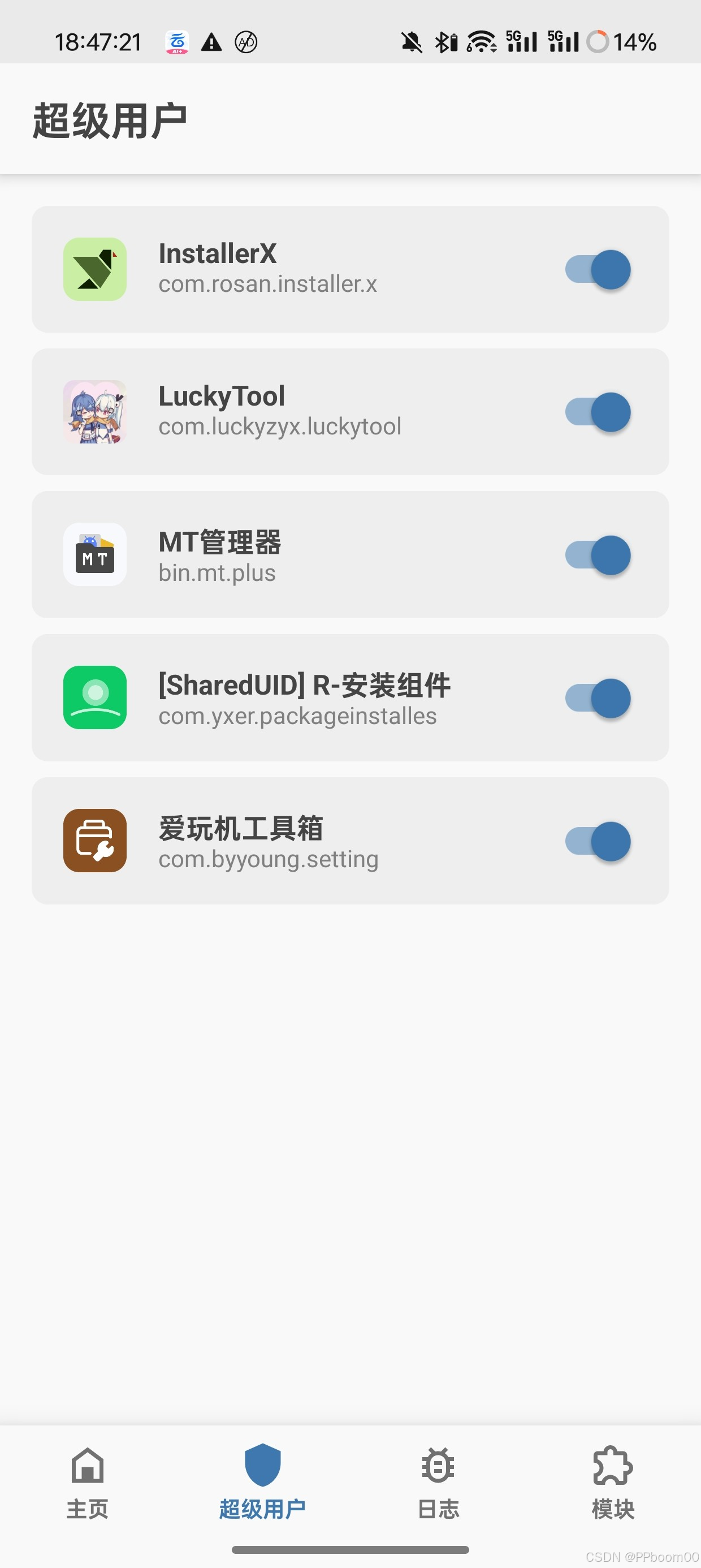Select the 超级用户 tab
Screen dimensions: 701x1568
pos(262,1483)
